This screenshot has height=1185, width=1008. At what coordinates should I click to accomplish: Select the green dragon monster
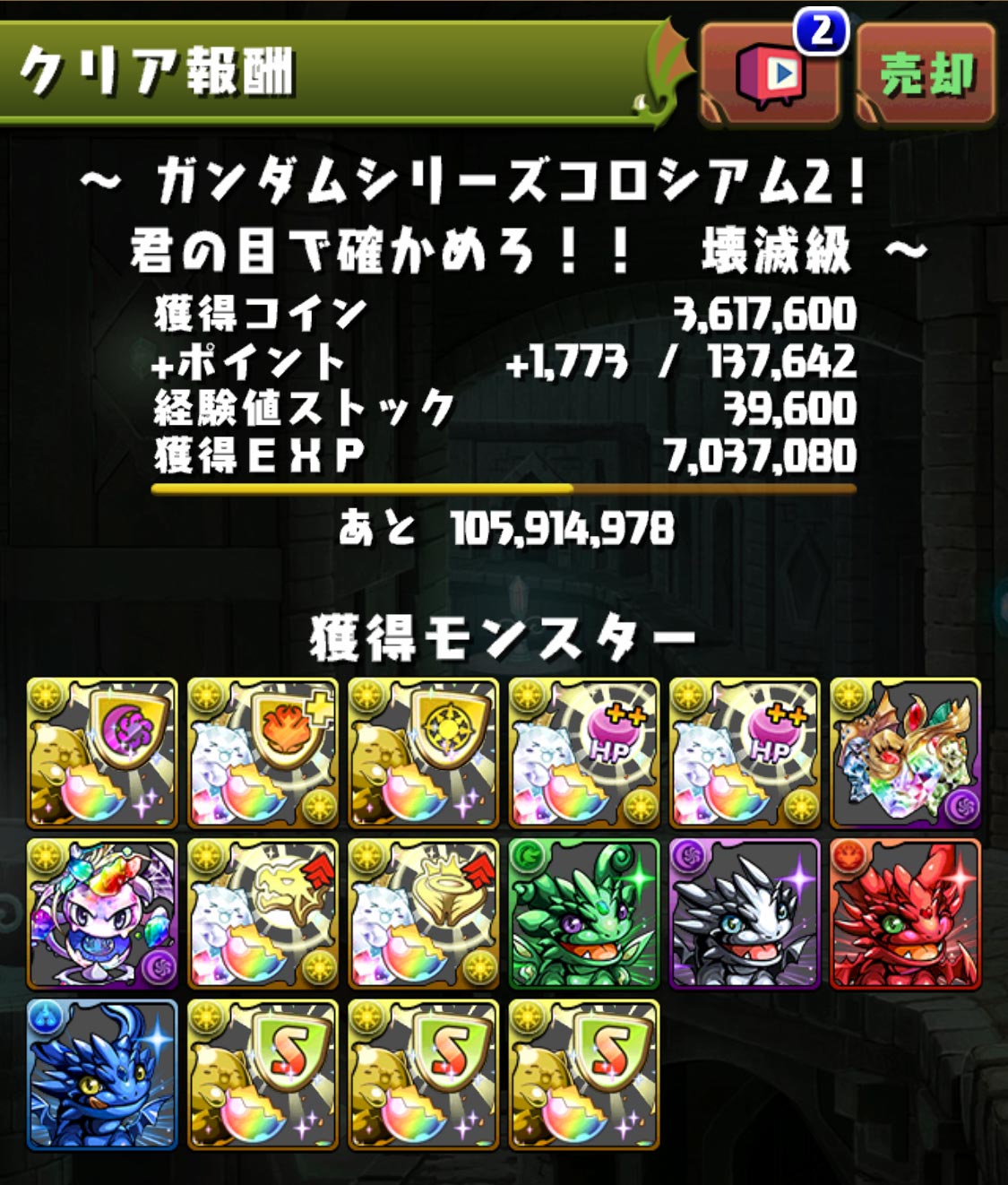[x=583, y=913]
